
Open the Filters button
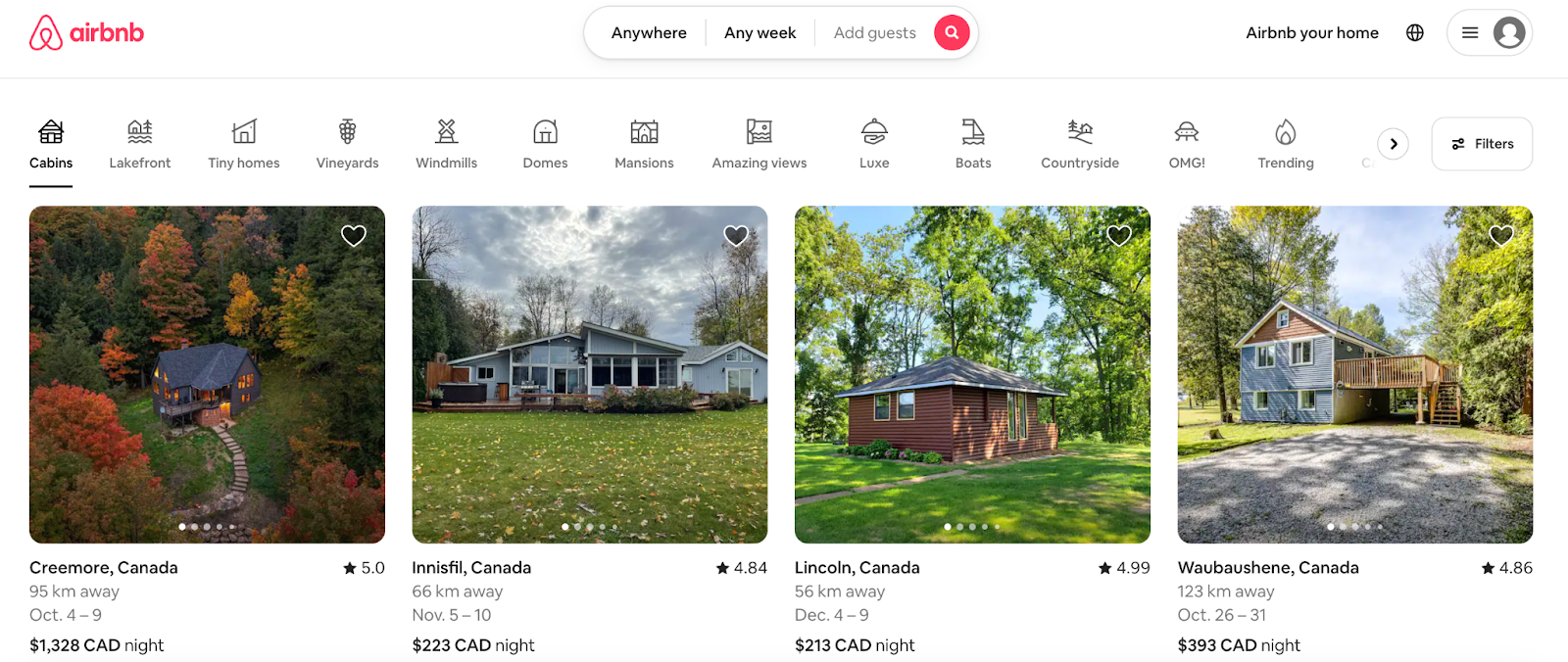click(1481, 144)
